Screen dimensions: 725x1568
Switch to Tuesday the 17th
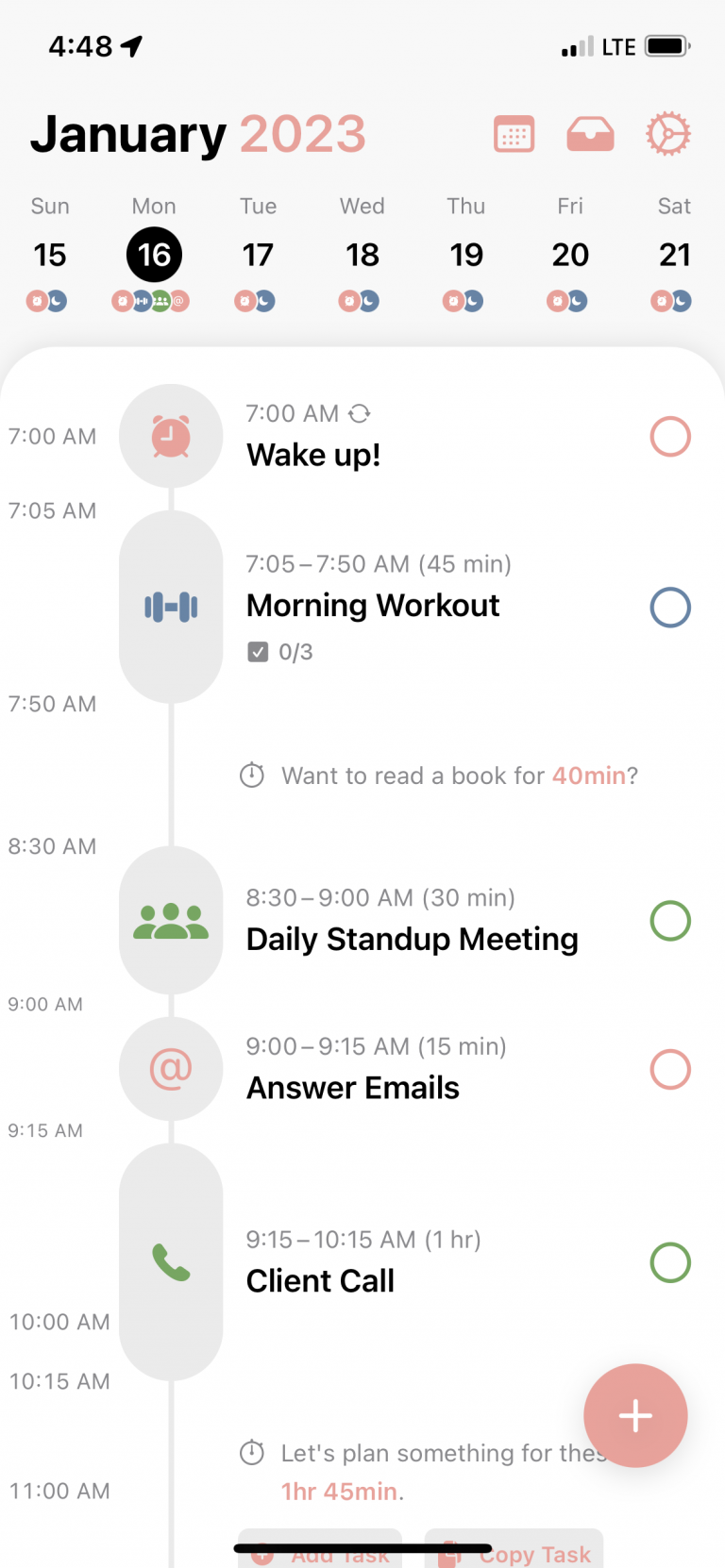tap(258, 254)
